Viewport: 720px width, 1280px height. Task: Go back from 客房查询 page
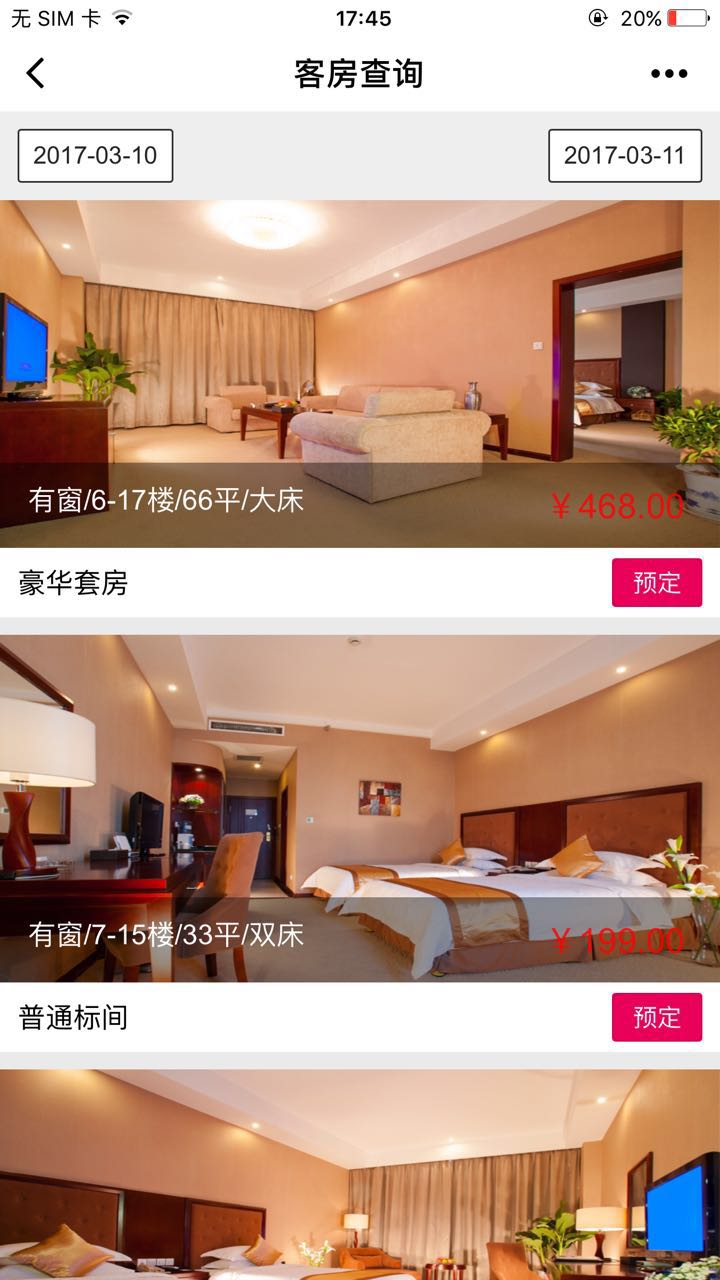point(36,73)
